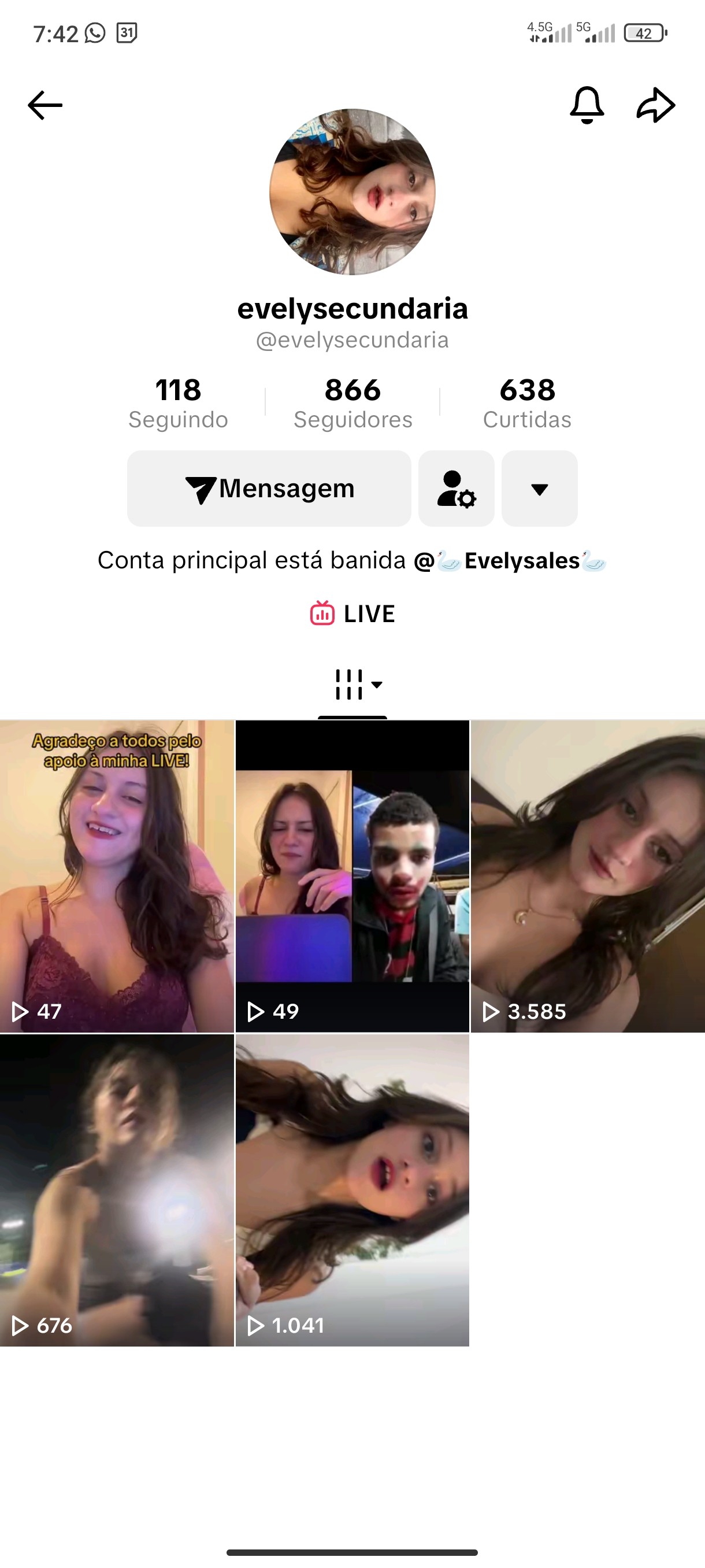Play the video with 49 views
This screenshot has width=705, height=1568.
click(x=352, y=877)
